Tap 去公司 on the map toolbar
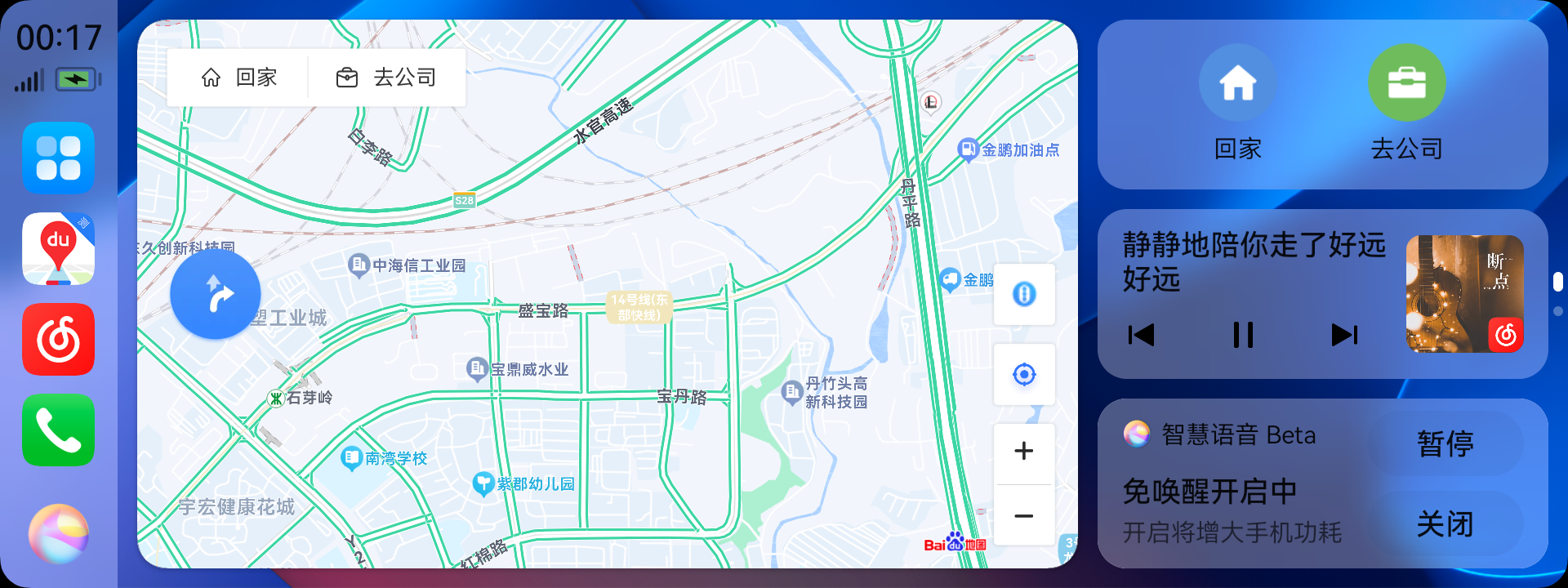 tap(386, 78)
